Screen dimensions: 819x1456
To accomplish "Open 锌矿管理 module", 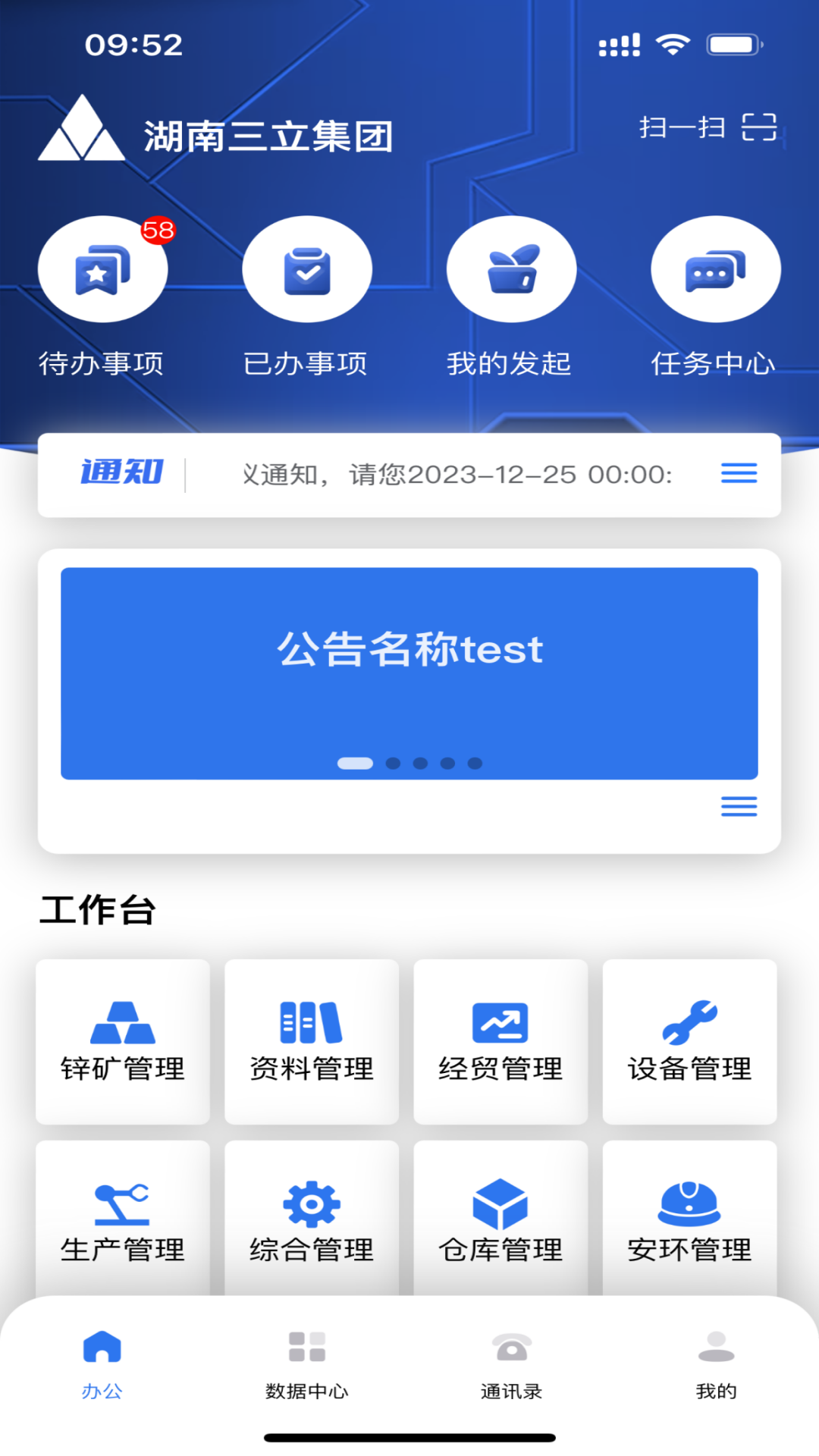I will (123, 1041).
